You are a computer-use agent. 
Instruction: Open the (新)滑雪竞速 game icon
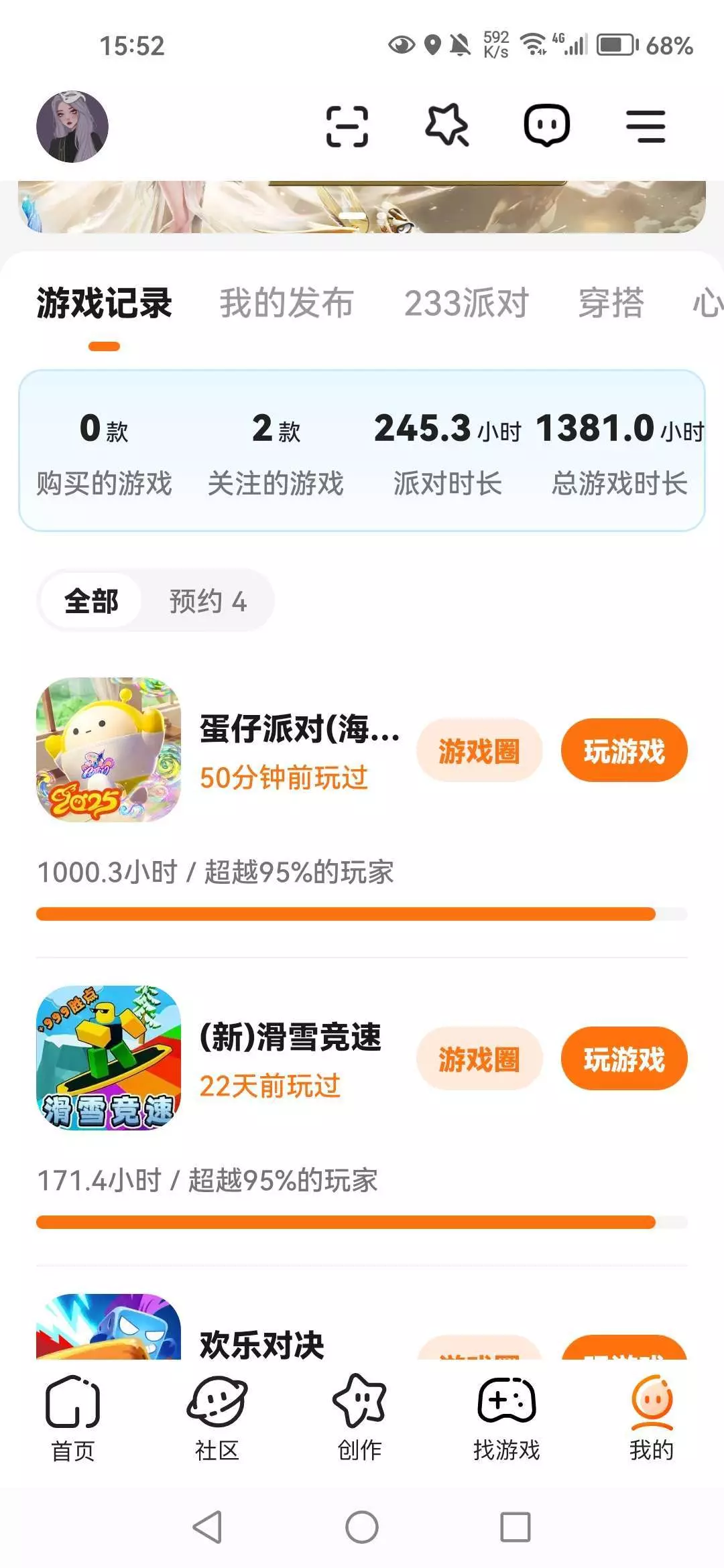click(x=109, y=1057)
